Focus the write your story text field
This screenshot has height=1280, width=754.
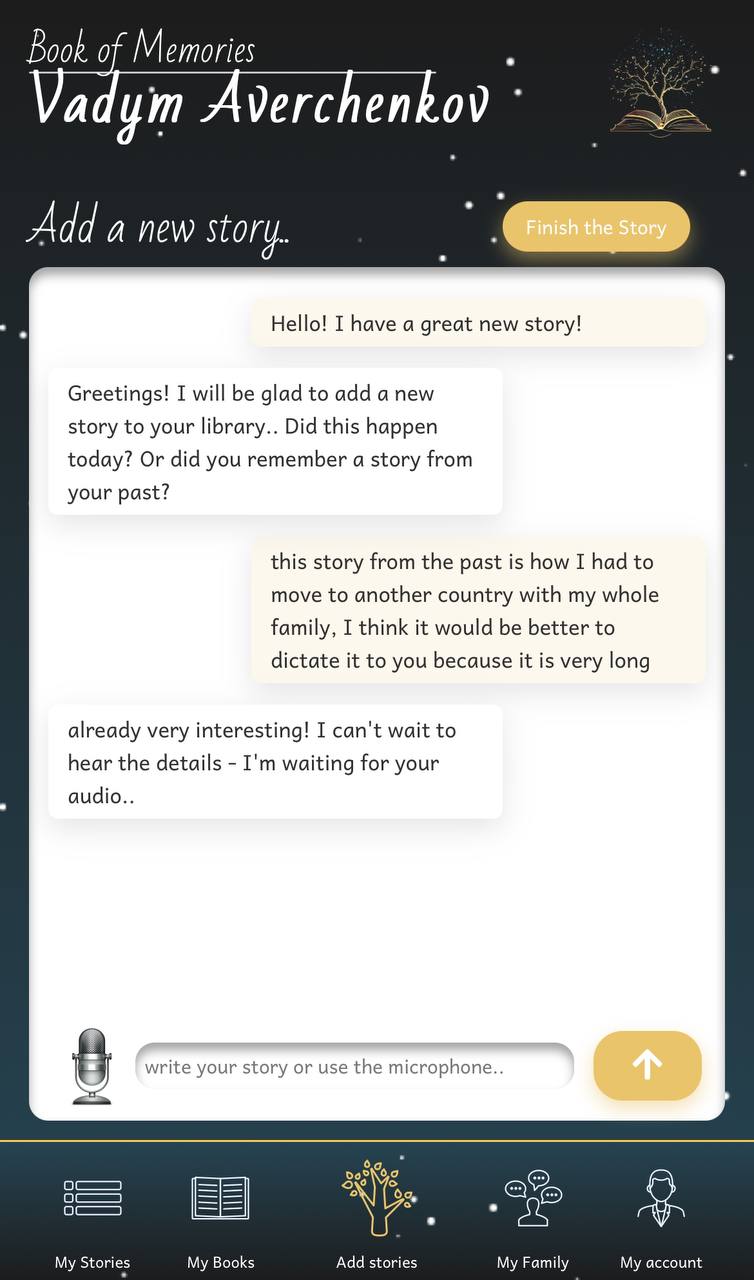point(354,1066)
